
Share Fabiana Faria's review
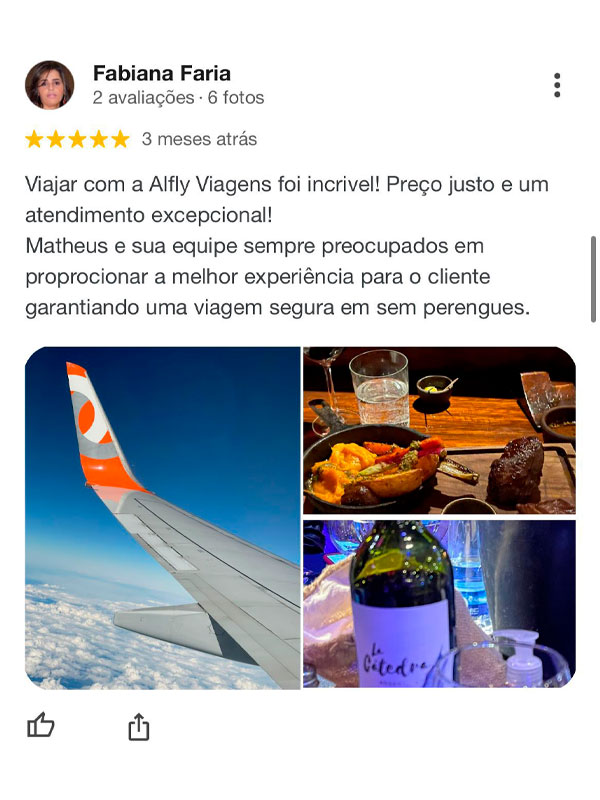[x=139, y=726]
